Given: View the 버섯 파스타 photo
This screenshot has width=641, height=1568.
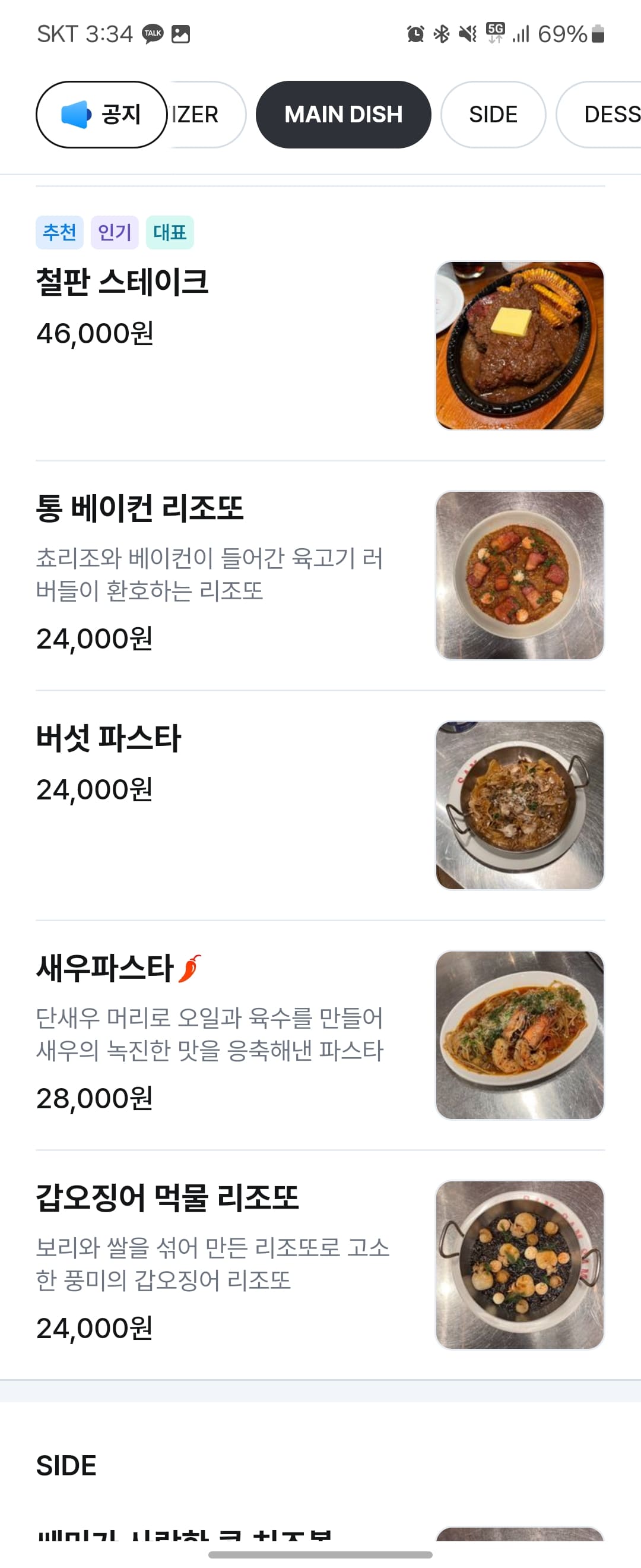Looking at the screenshot, I should 519,805.
